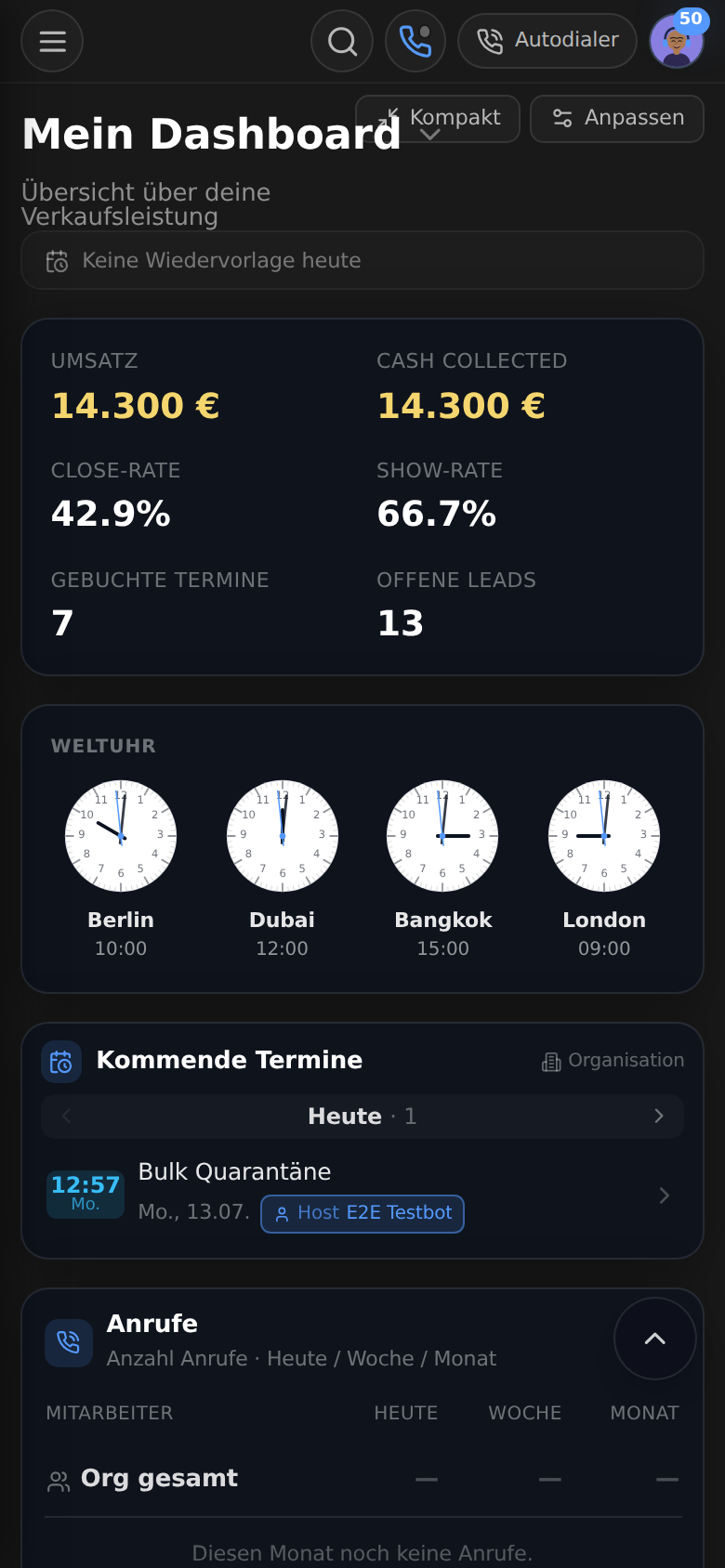Open Anpassen dashboard settings

click(x=617, y=119)
